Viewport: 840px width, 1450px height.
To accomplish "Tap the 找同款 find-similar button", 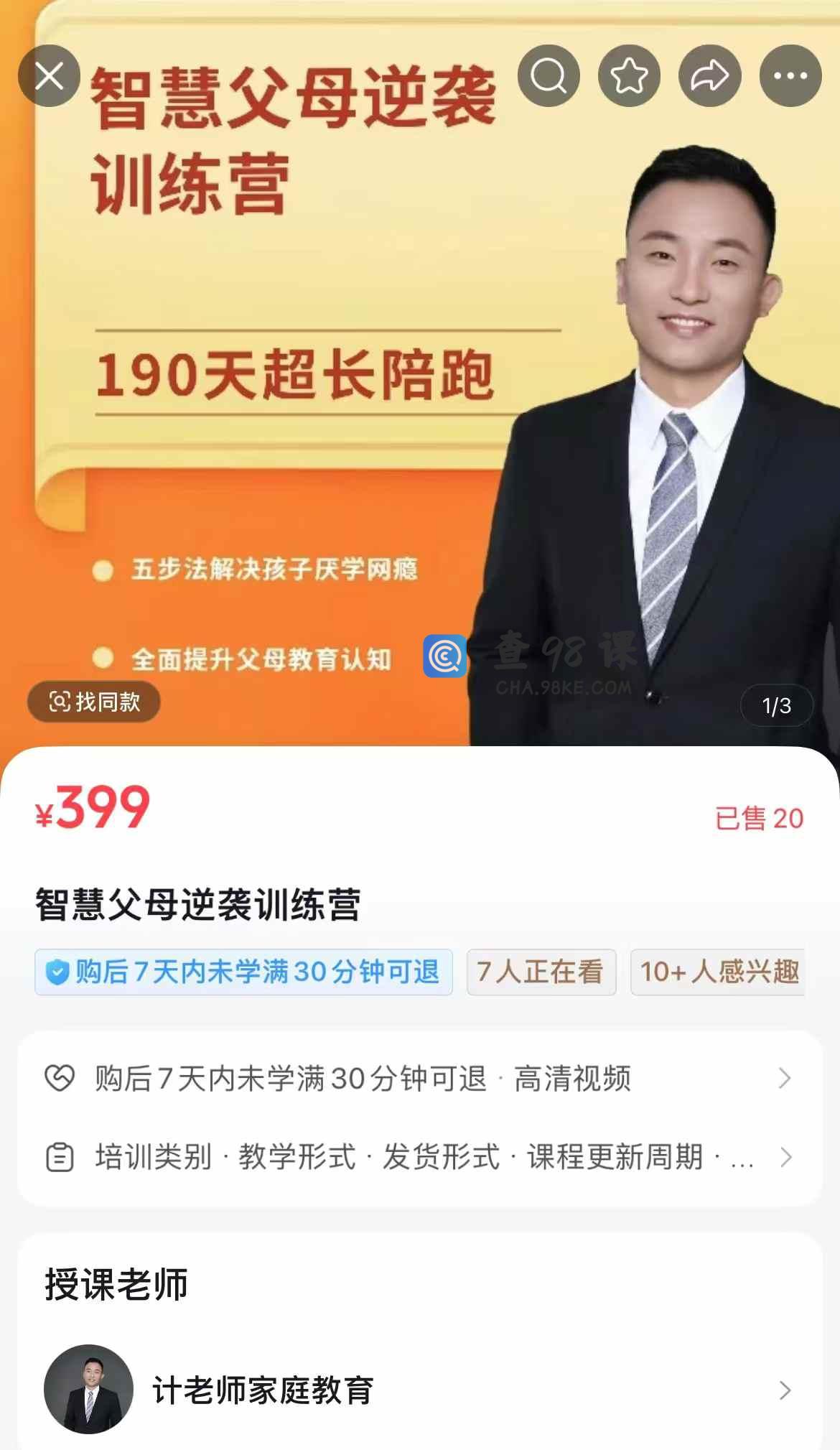I will [x=94, y=702].
